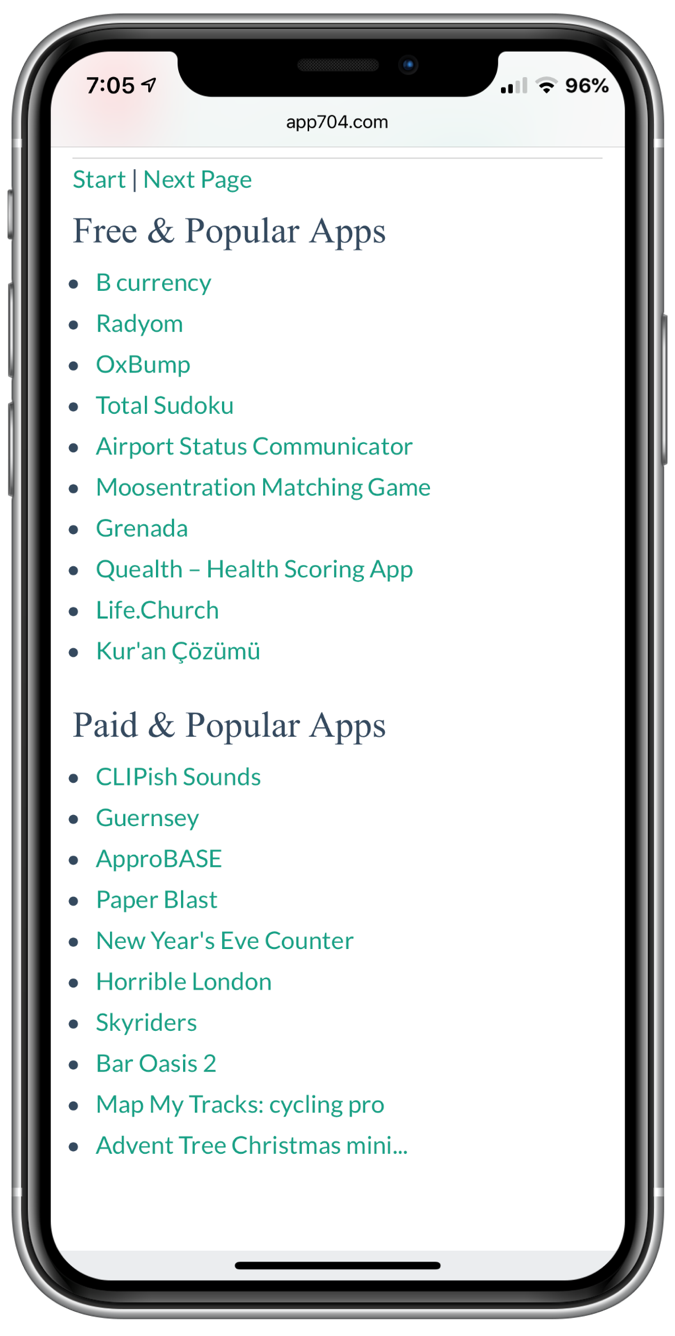The width and height of the screenshot is (675, 1336).
Task: Open Moosentration Matching Game
Action: point(263,488)
